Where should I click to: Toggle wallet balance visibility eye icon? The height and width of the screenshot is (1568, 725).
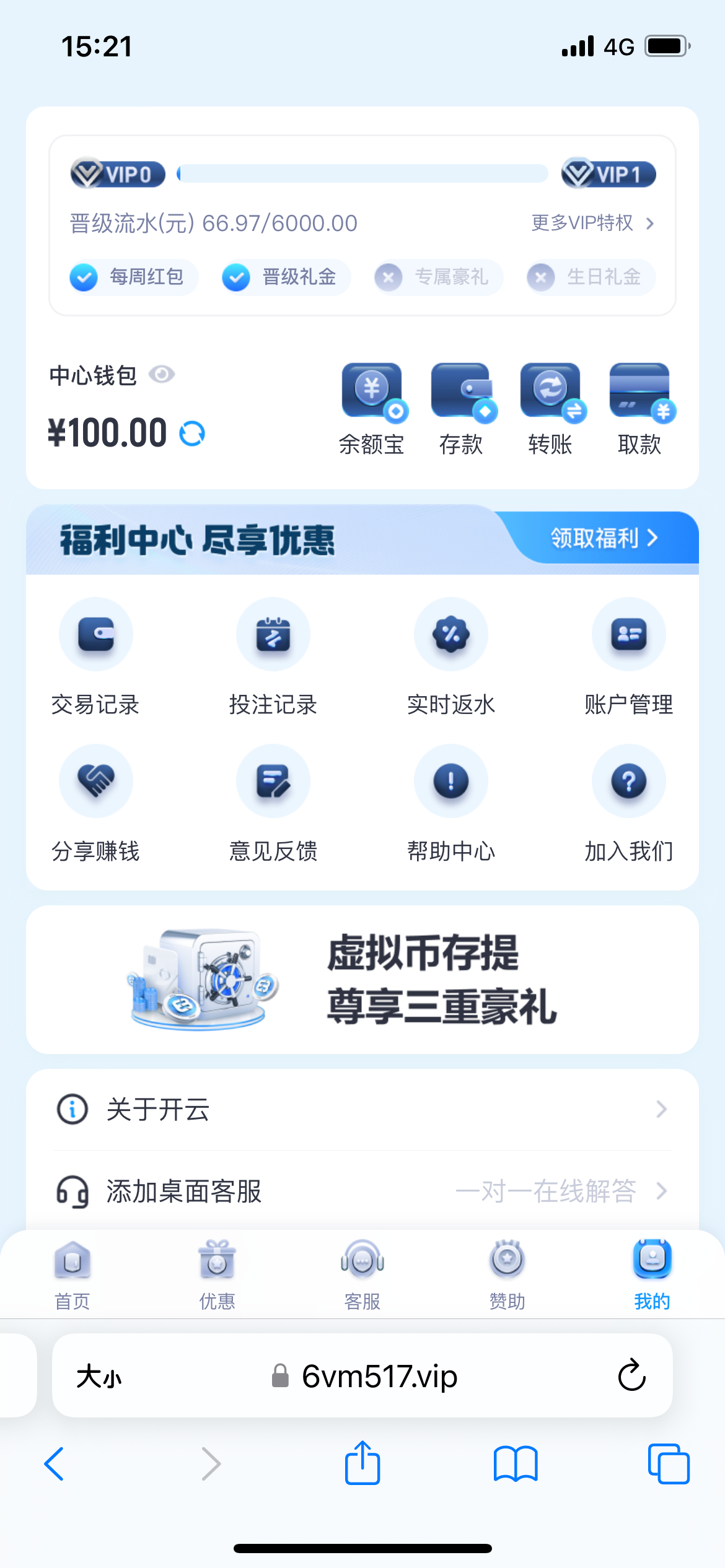coord(162,375)
